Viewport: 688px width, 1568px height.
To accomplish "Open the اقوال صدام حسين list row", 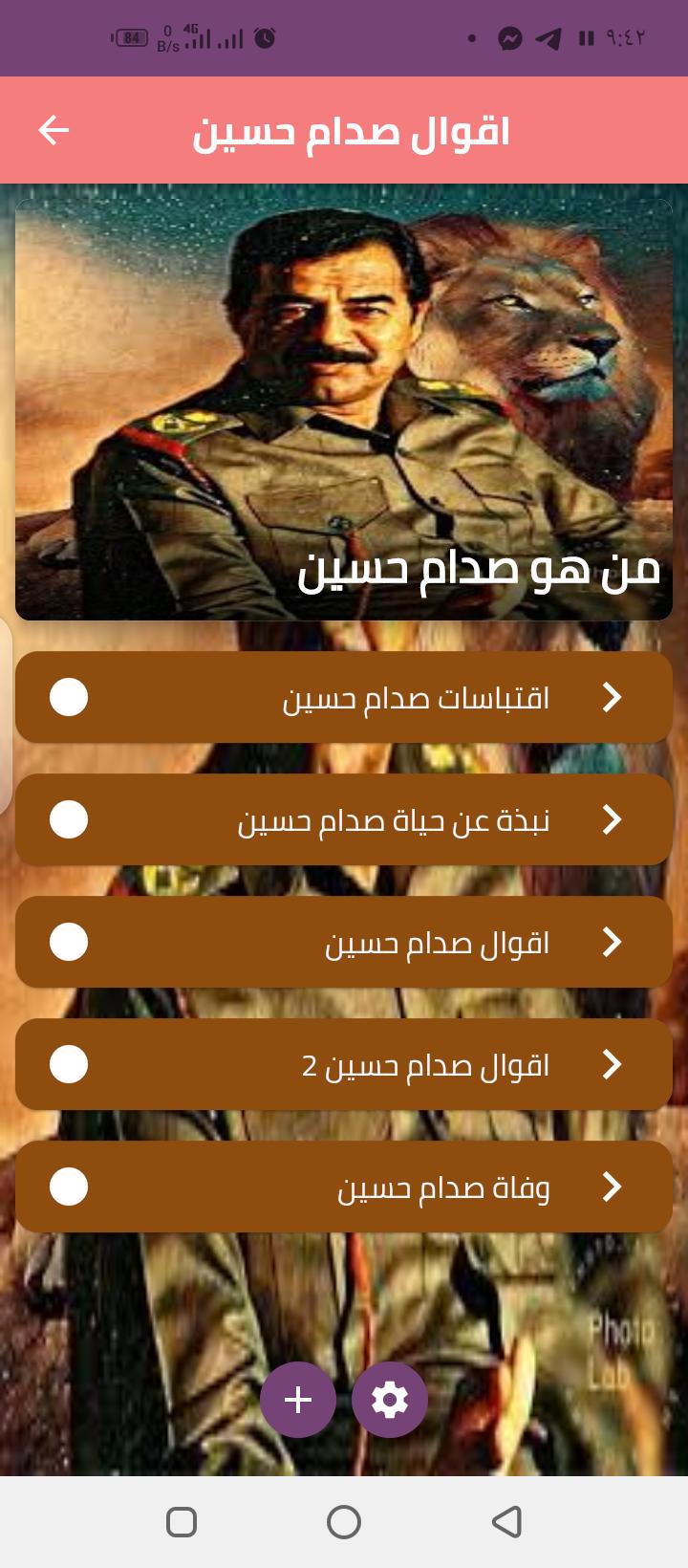I will (x=344, y=943).
